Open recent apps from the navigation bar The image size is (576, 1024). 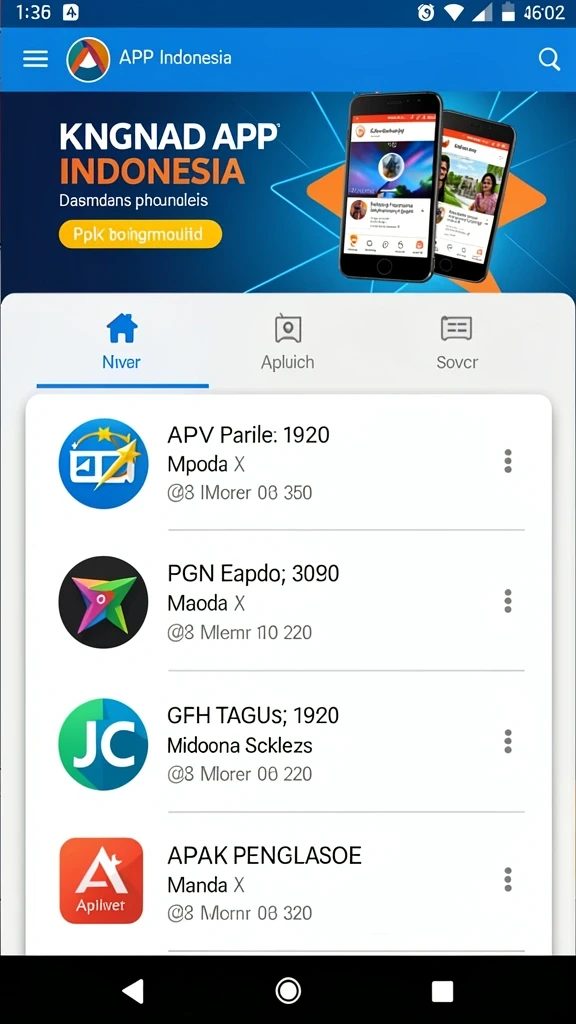442,991
